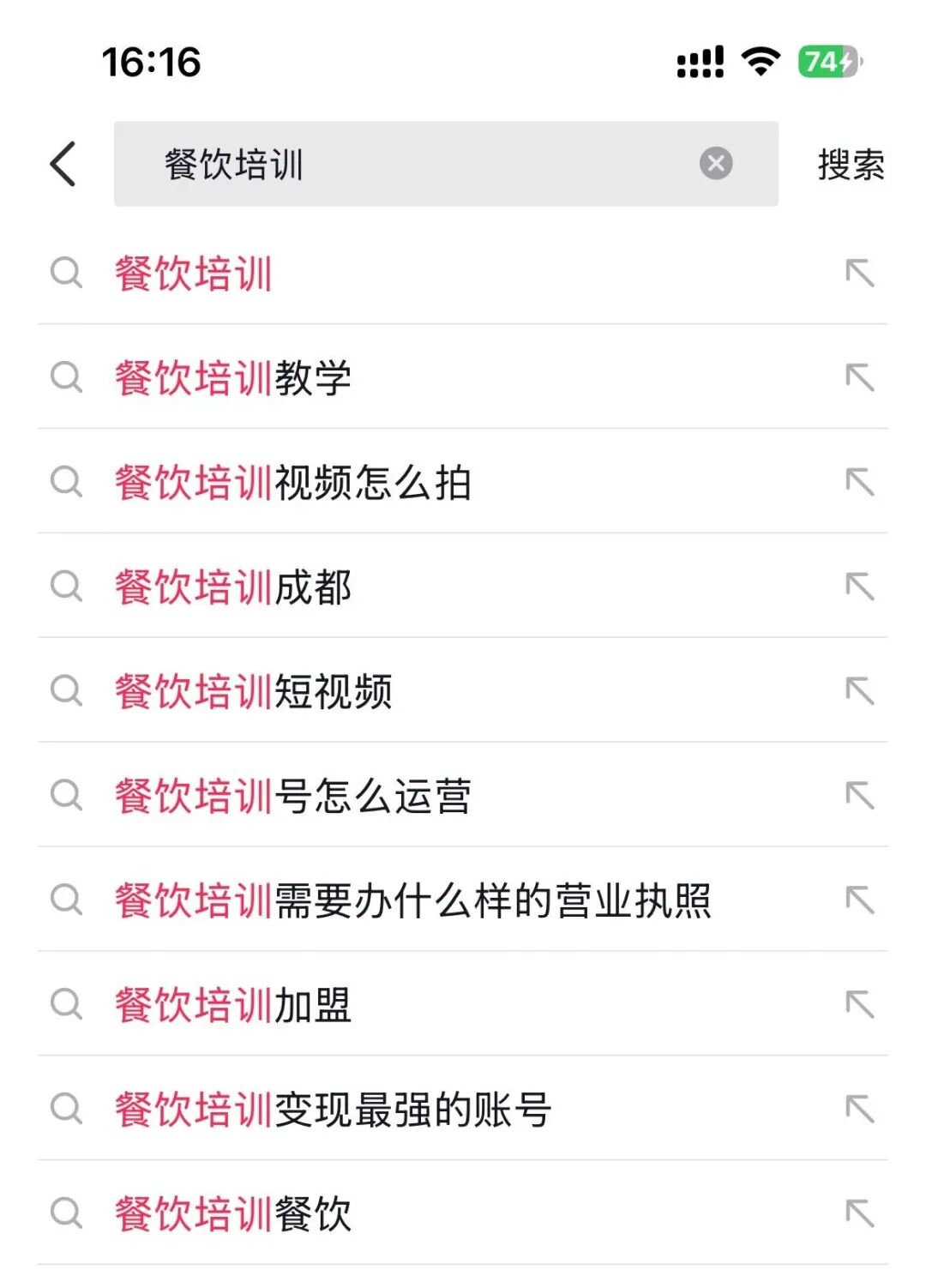Tap the fill-in arrow beside 餐饮培训成都
Image resolution: width=926 pixels, height=1288 pixels.
point(859,587)
